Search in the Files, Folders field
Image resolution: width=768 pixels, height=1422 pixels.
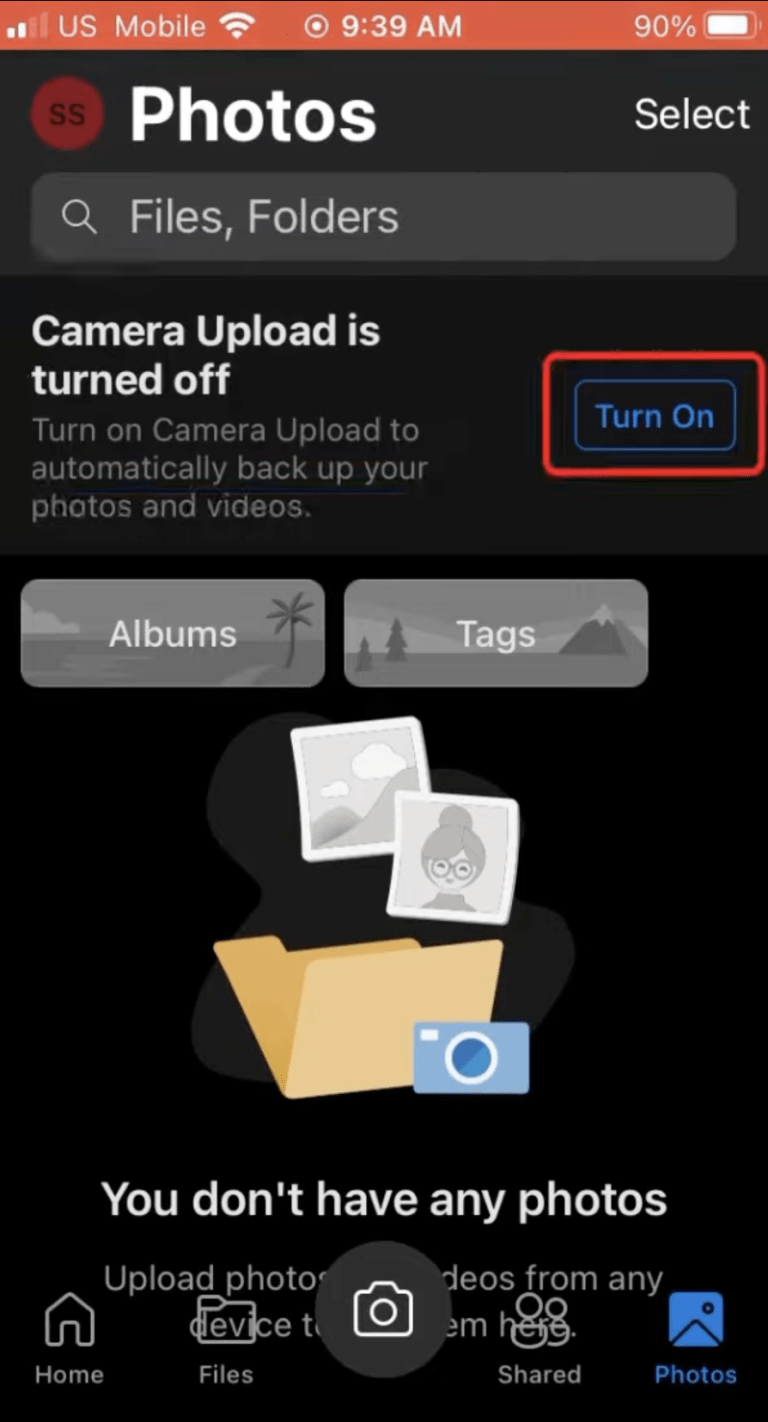click(x=384, y=217)
